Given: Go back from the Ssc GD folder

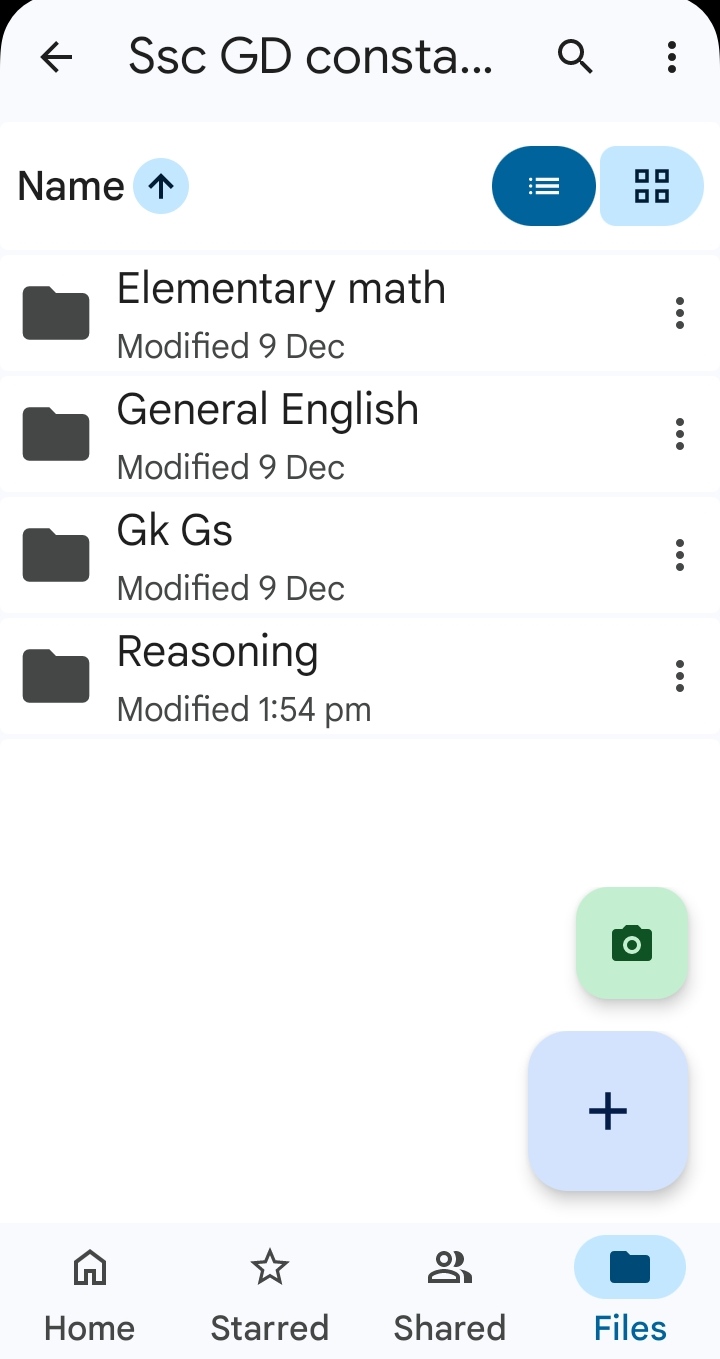Looking at the screenshot, I should point(56,58).
